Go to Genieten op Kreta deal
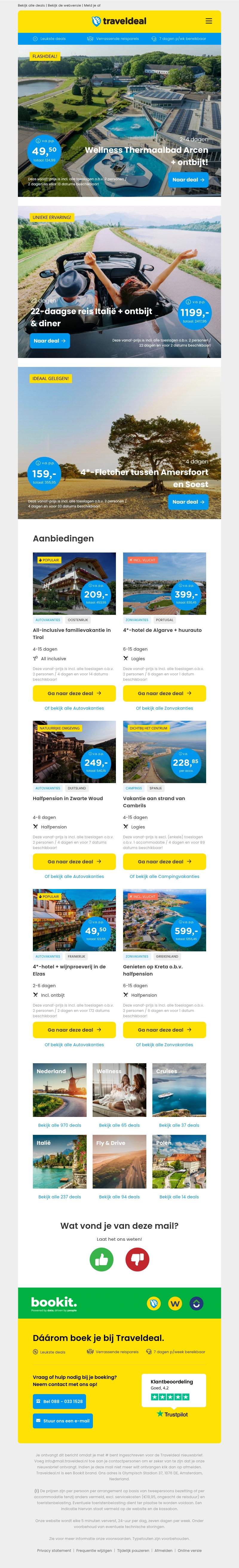This screenshot has height=1568, width=239. pos(164,1029)
